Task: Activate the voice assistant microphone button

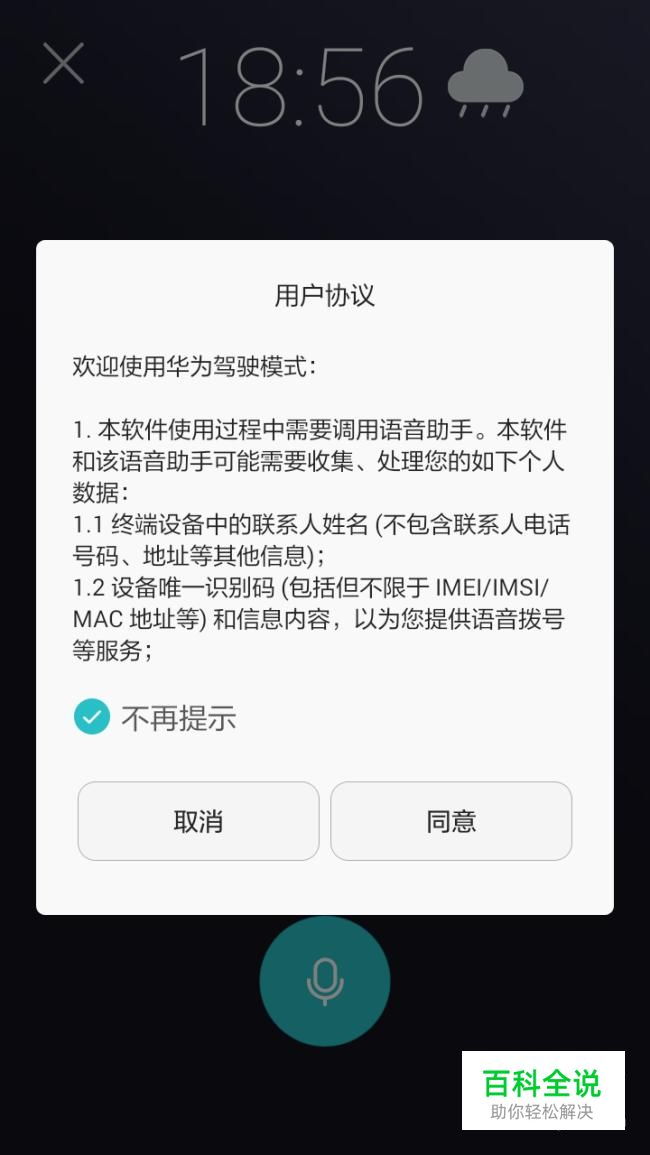Action: pyautogui.click(x=324, y=981)
